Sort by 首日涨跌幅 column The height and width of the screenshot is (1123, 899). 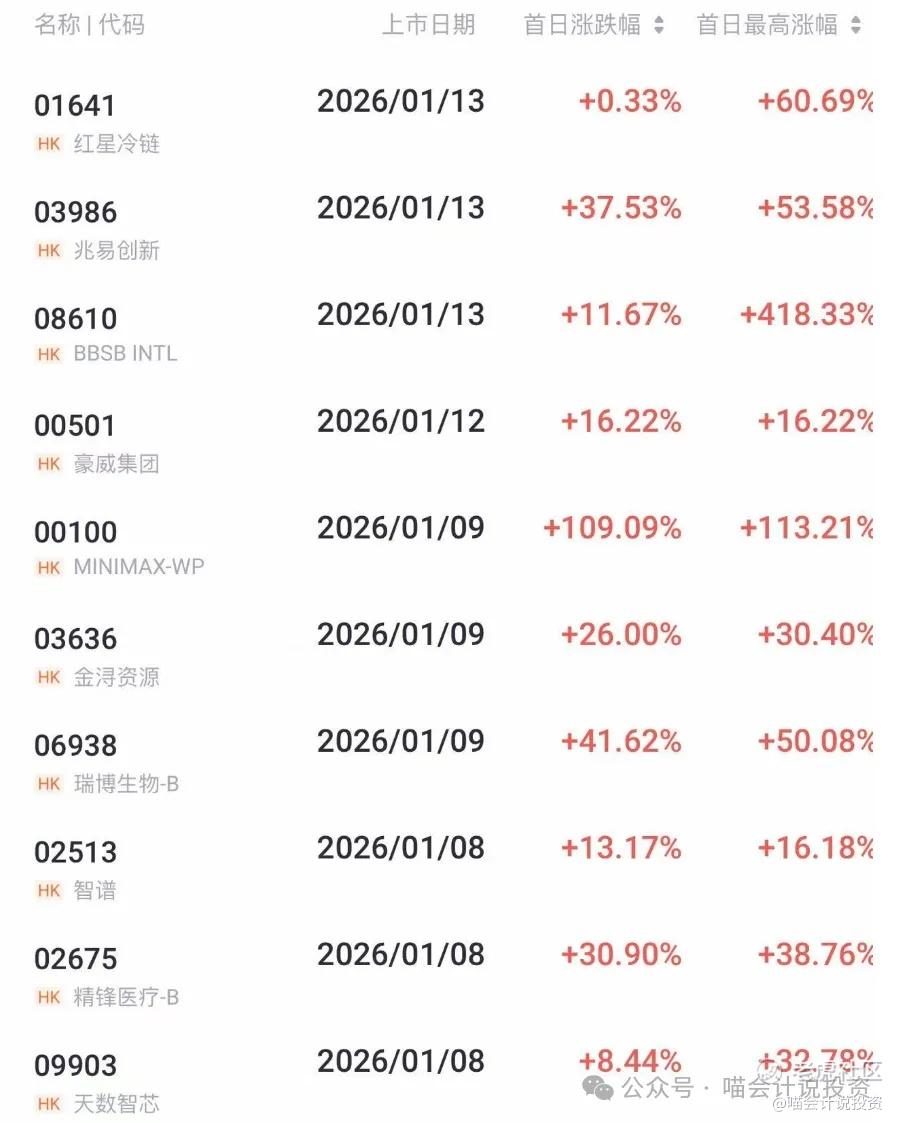click(x=593, y=25)
